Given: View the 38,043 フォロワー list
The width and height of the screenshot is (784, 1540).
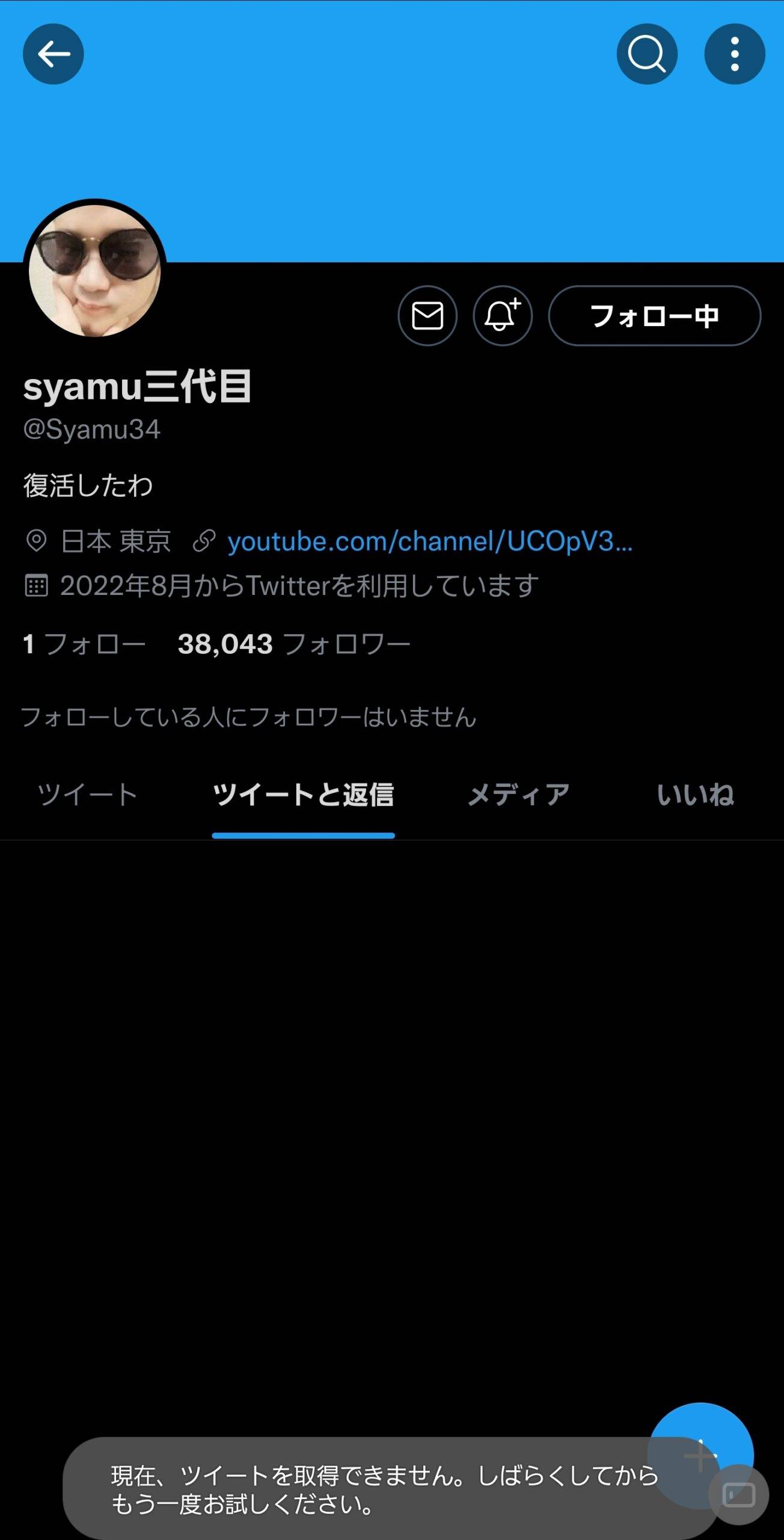Looking at the screenshot, I should 293,644.
